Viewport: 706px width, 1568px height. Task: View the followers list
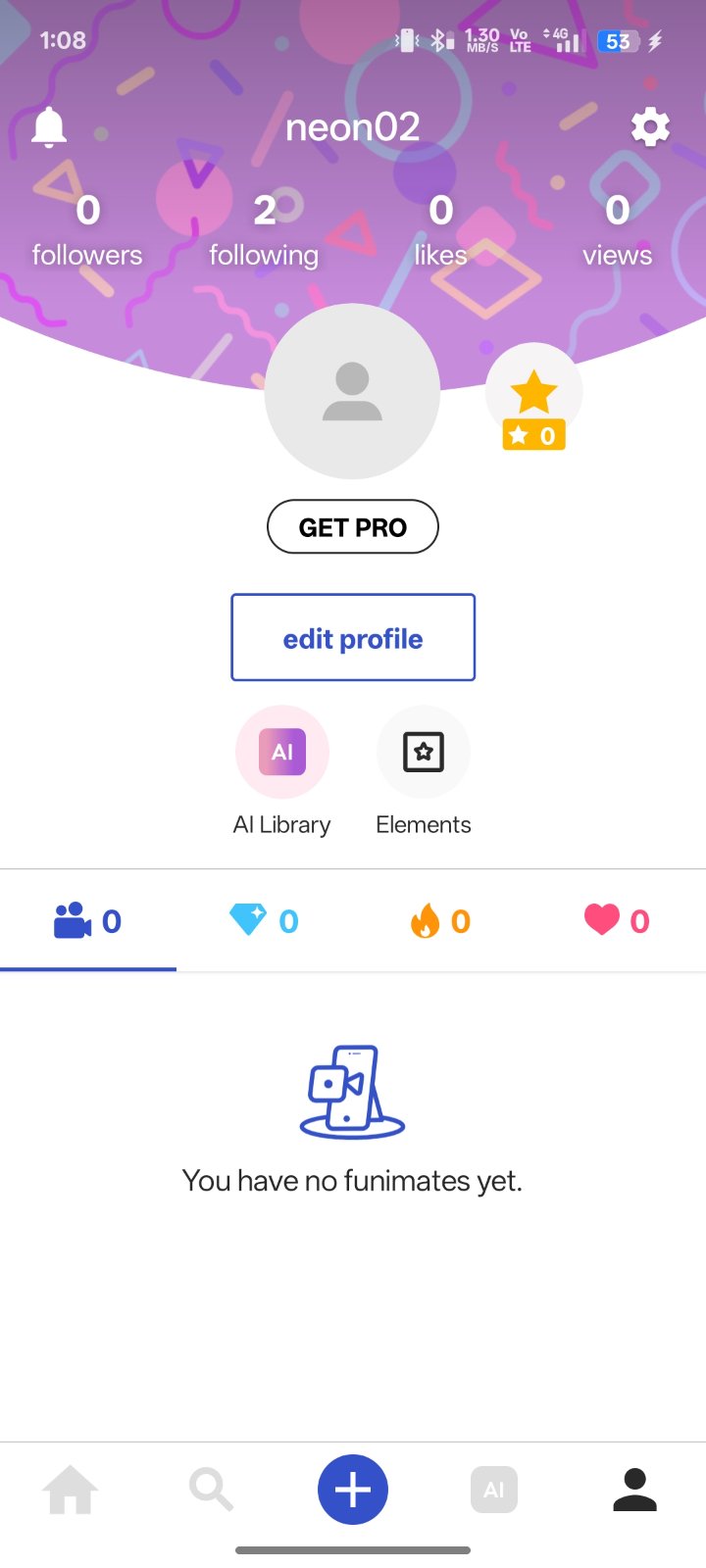[87, 231]
